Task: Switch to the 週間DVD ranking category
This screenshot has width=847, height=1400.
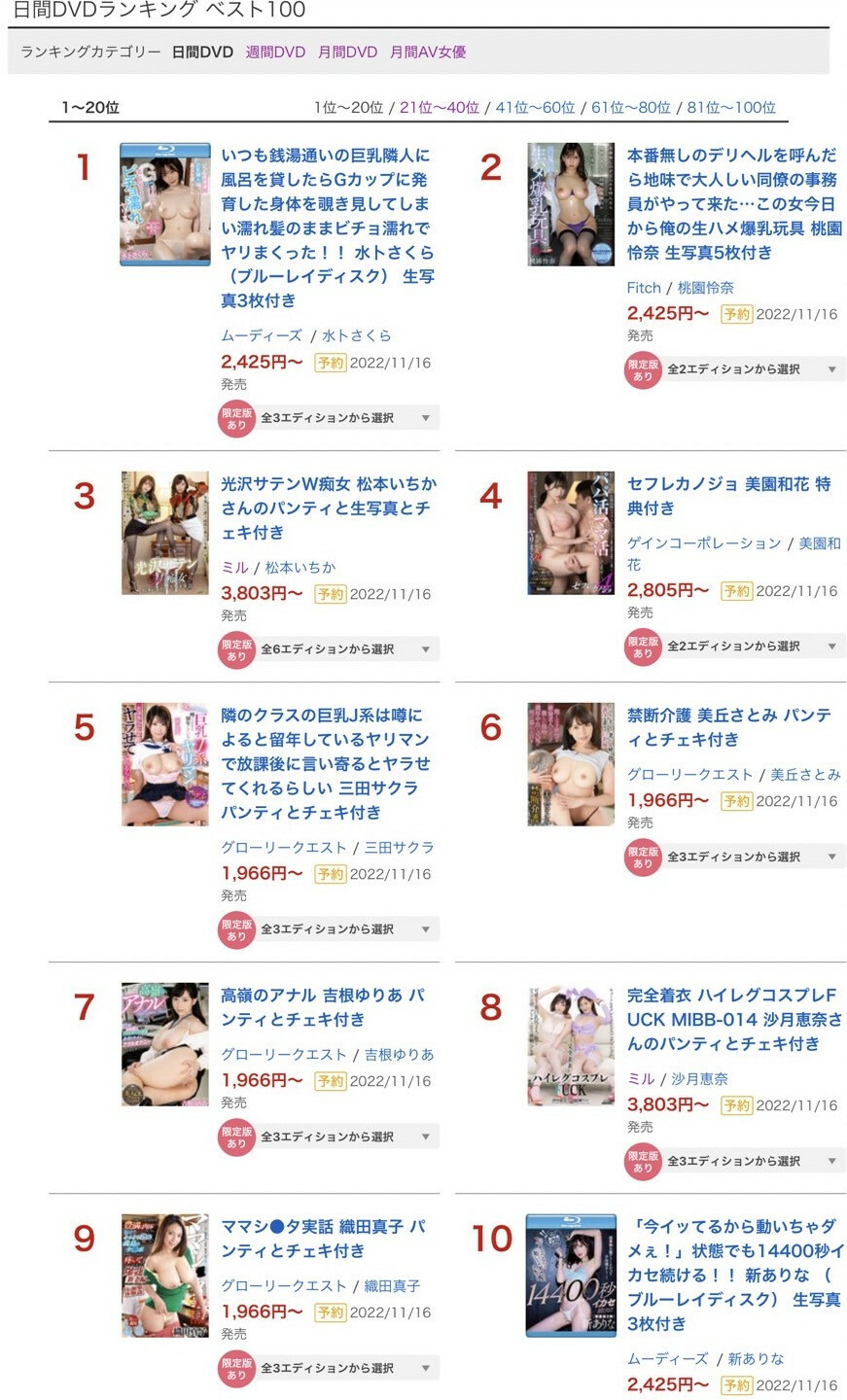Action: 275,52
